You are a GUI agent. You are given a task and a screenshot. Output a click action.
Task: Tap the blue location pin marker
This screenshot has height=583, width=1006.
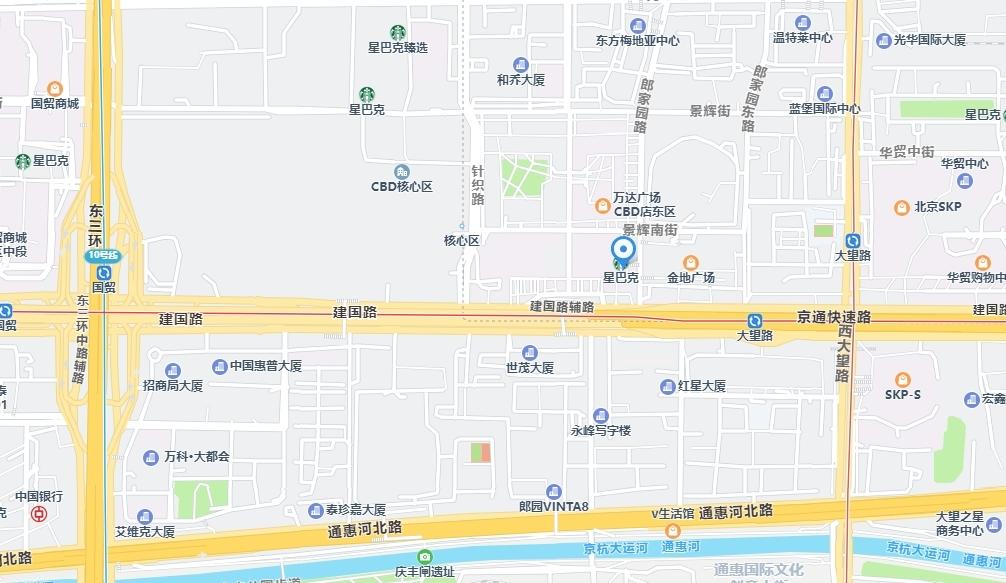click(622, 249)
